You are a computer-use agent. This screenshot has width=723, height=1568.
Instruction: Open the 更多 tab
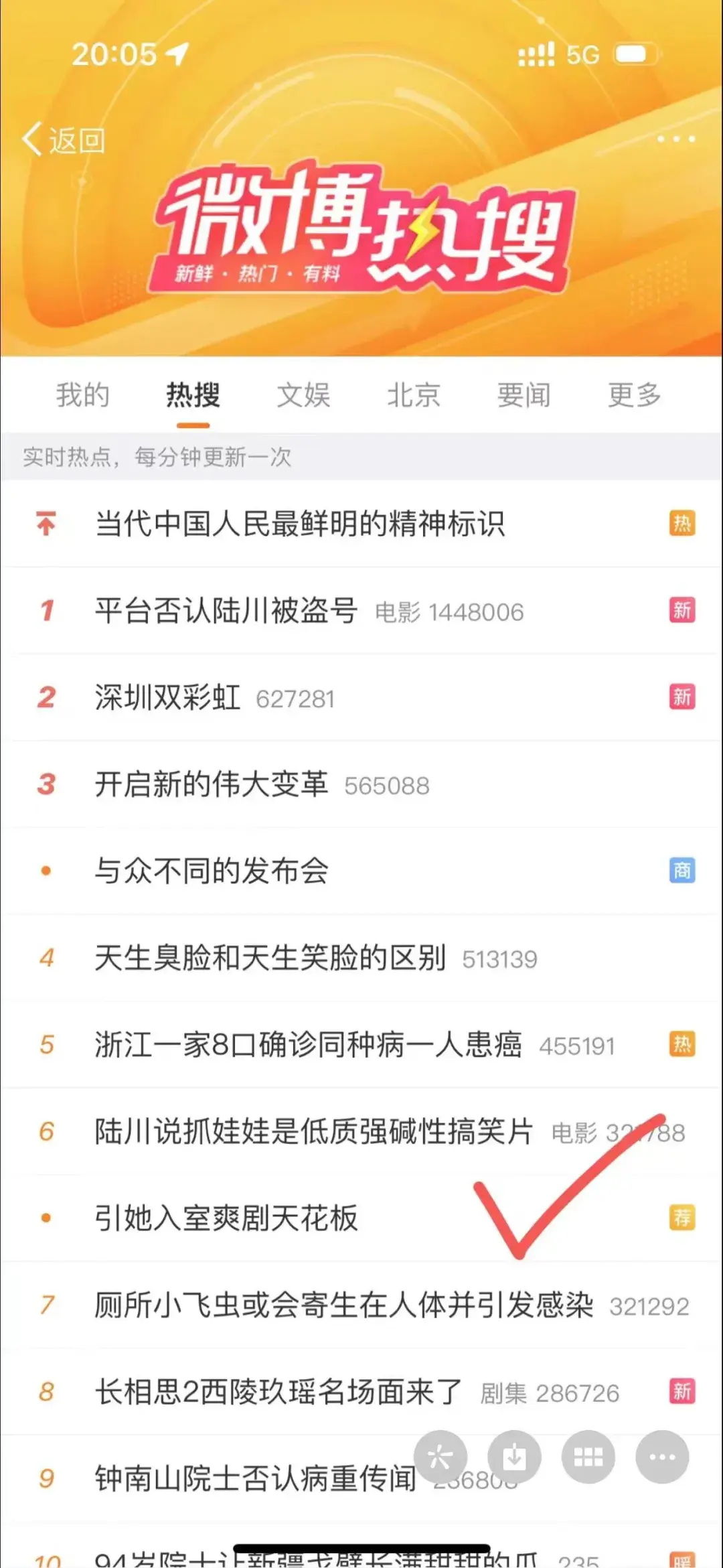(633, 395)
